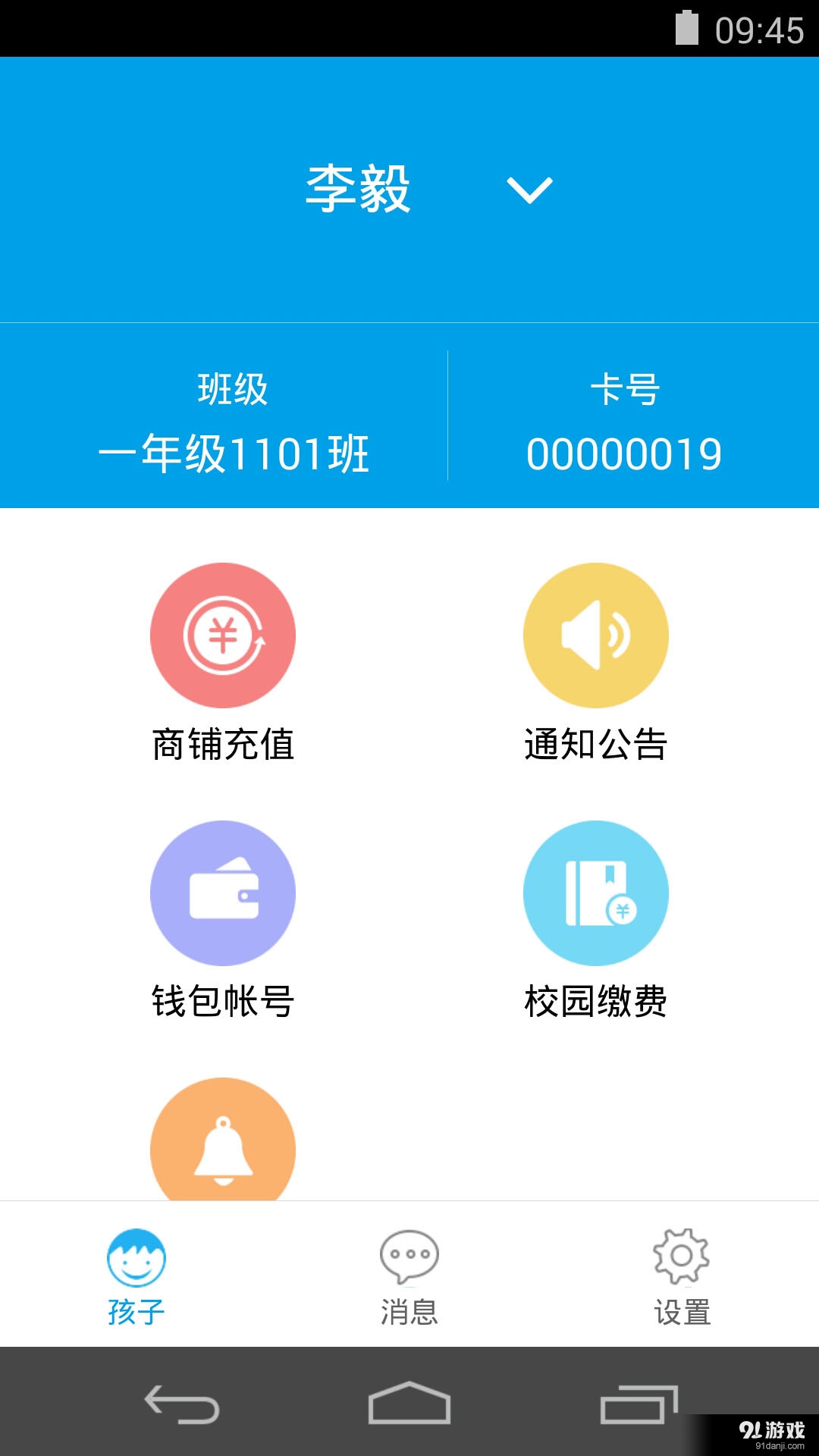Switch to the 消息 tab
This screenshot has height=1456, width=819.
coord(409,1274)
